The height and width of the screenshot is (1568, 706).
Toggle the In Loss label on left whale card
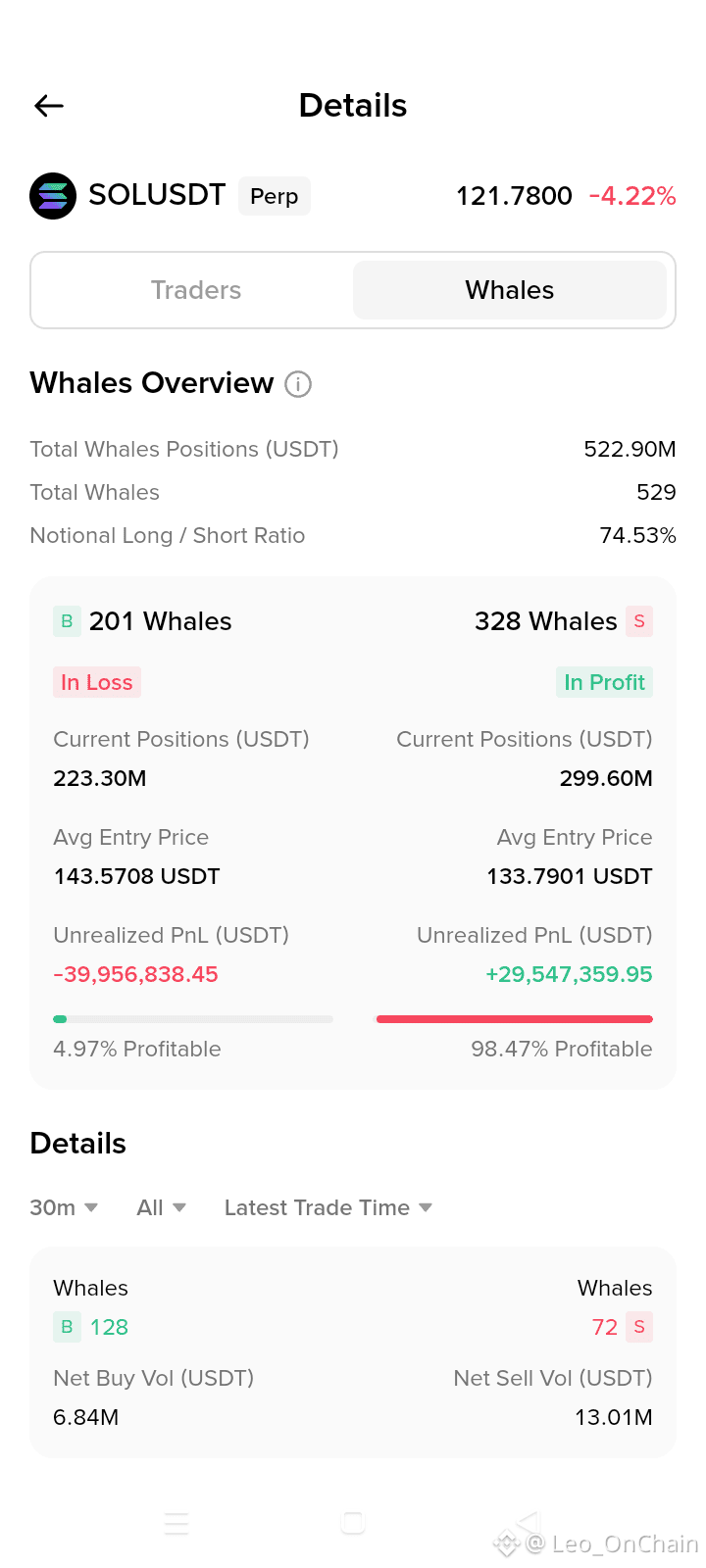(x=96, y=682)
